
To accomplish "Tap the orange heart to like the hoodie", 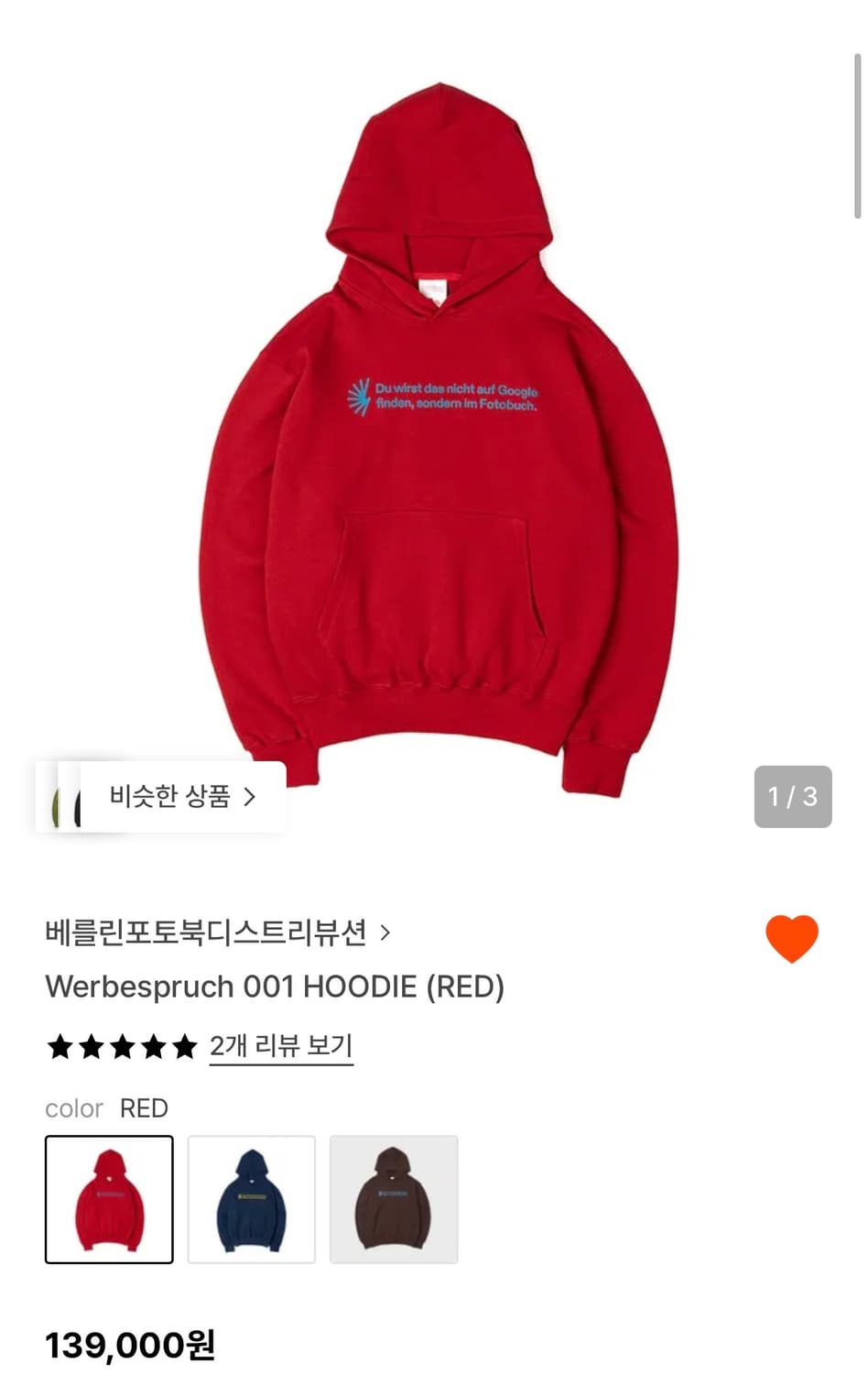I will pos(793,936).
